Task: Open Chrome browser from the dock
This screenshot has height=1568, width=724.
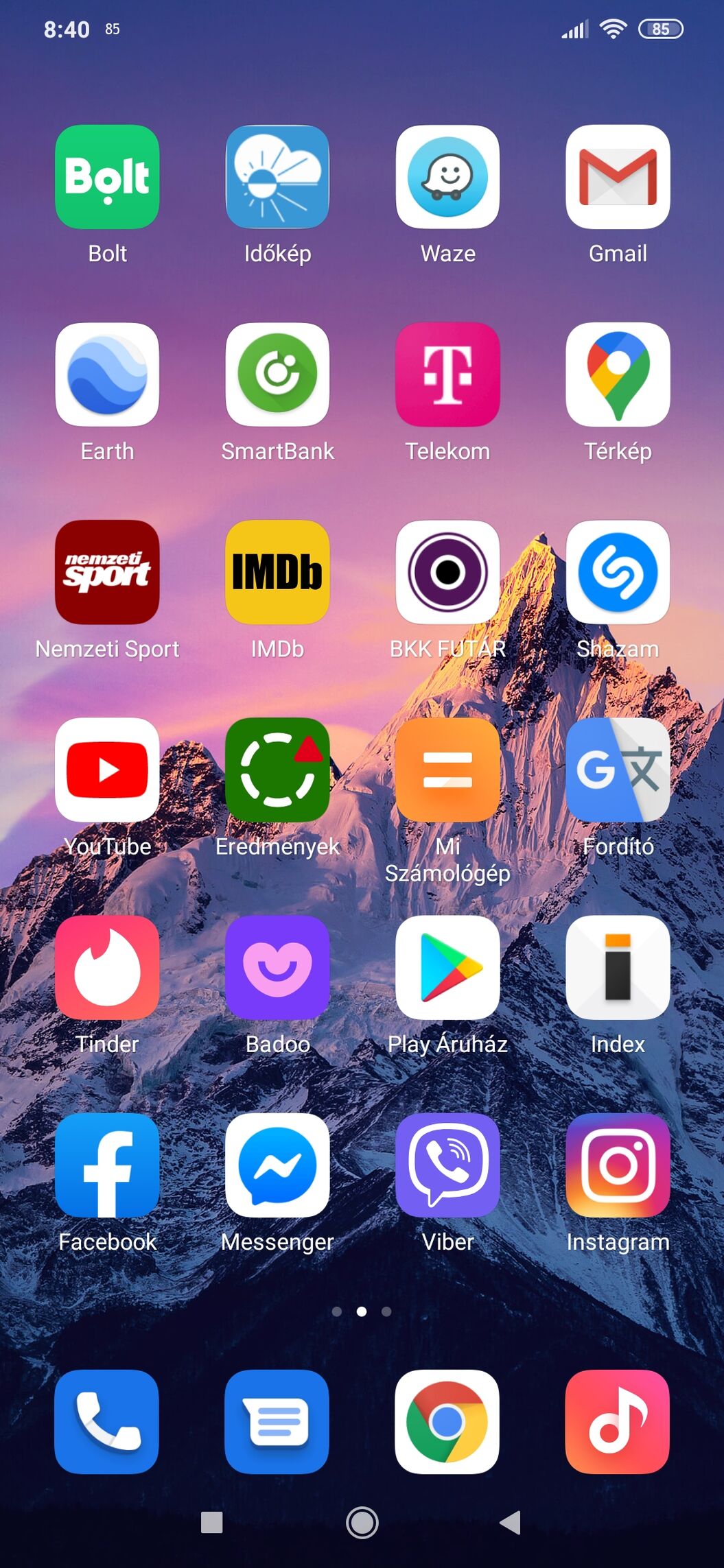Action: 447,1421
